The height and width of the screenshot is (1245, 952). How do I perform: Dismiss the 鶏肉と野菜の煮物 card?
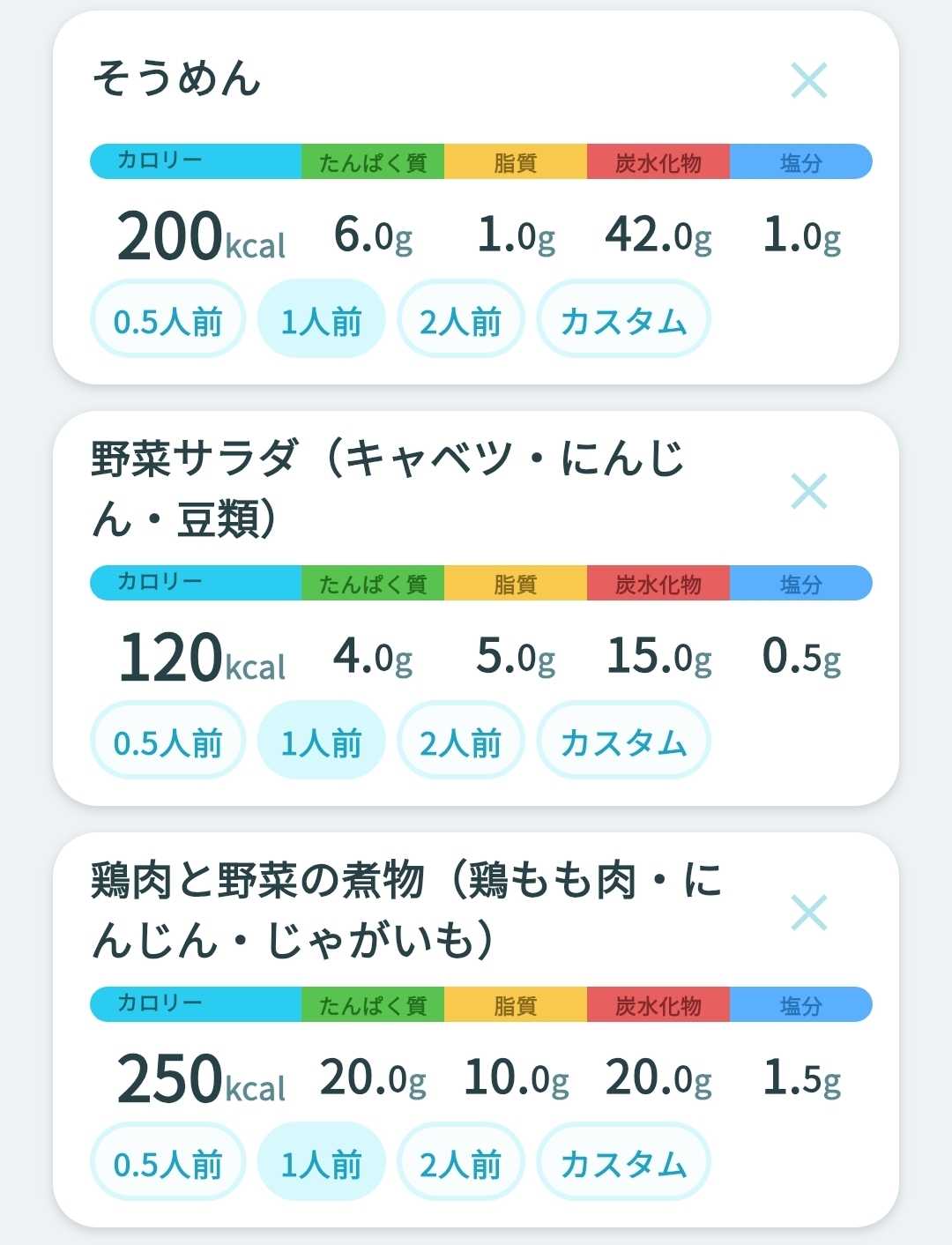[808, 913]
